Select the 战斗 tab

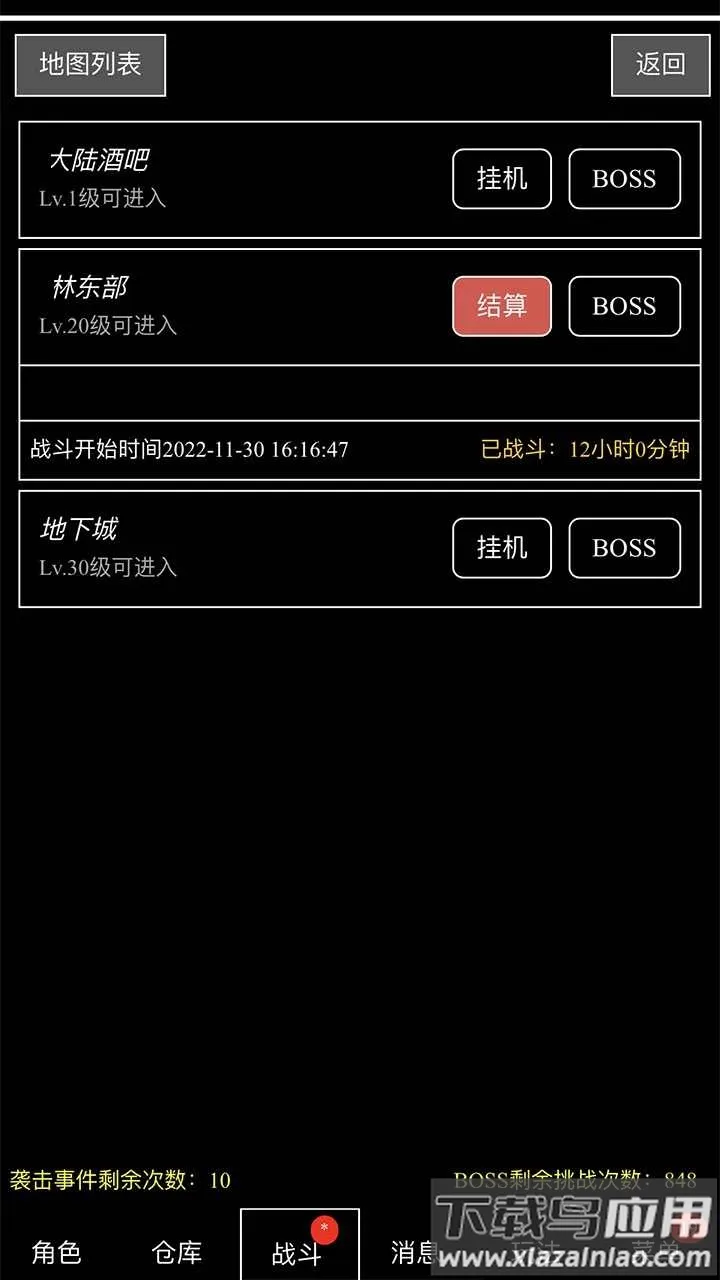coord(298,1251)
